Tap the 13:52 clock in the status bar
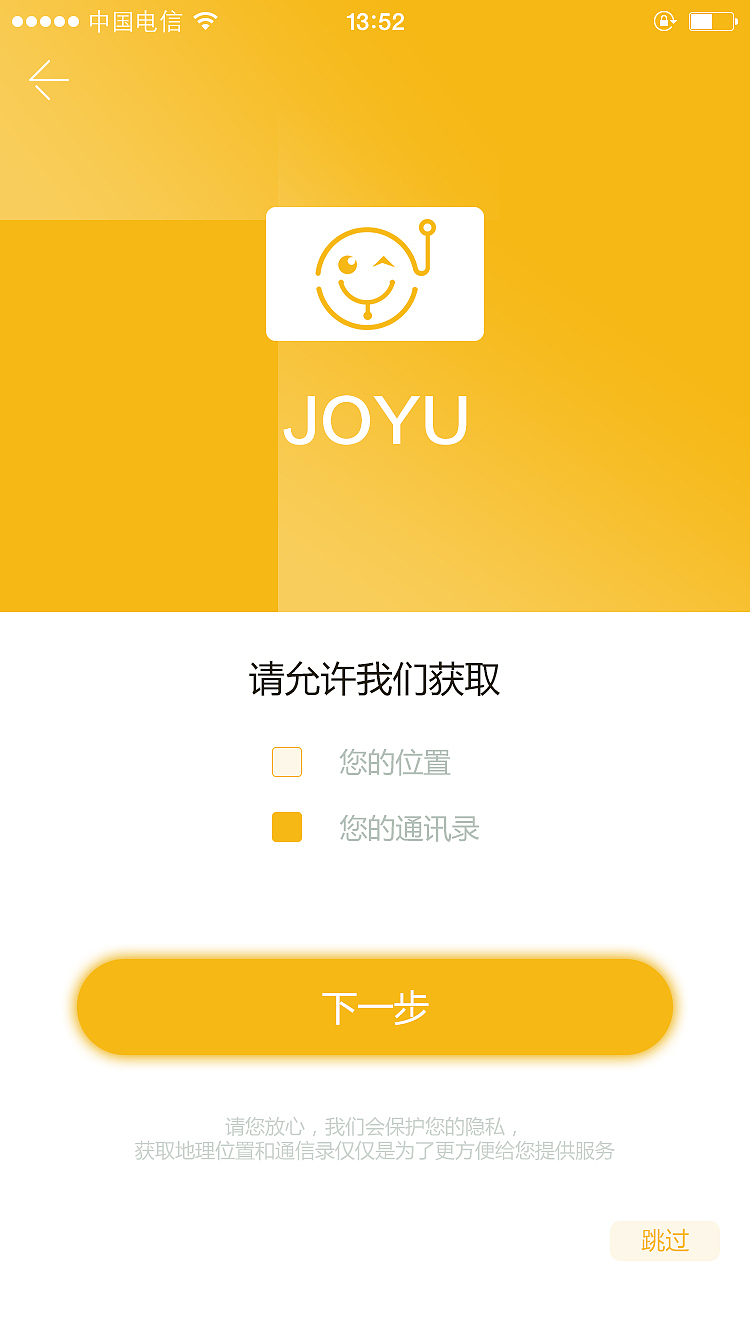 tap(374, 21)
